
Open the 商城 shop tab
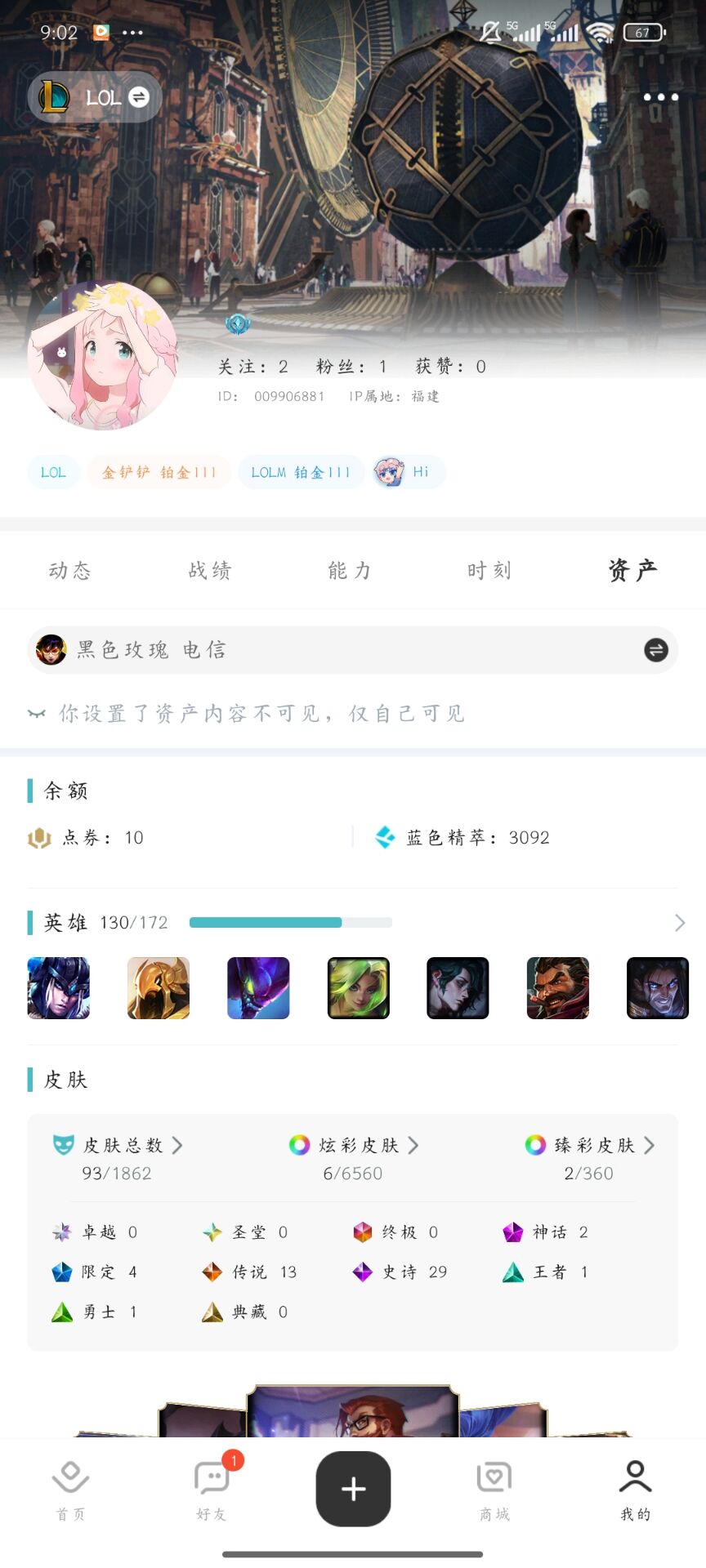494,1490
